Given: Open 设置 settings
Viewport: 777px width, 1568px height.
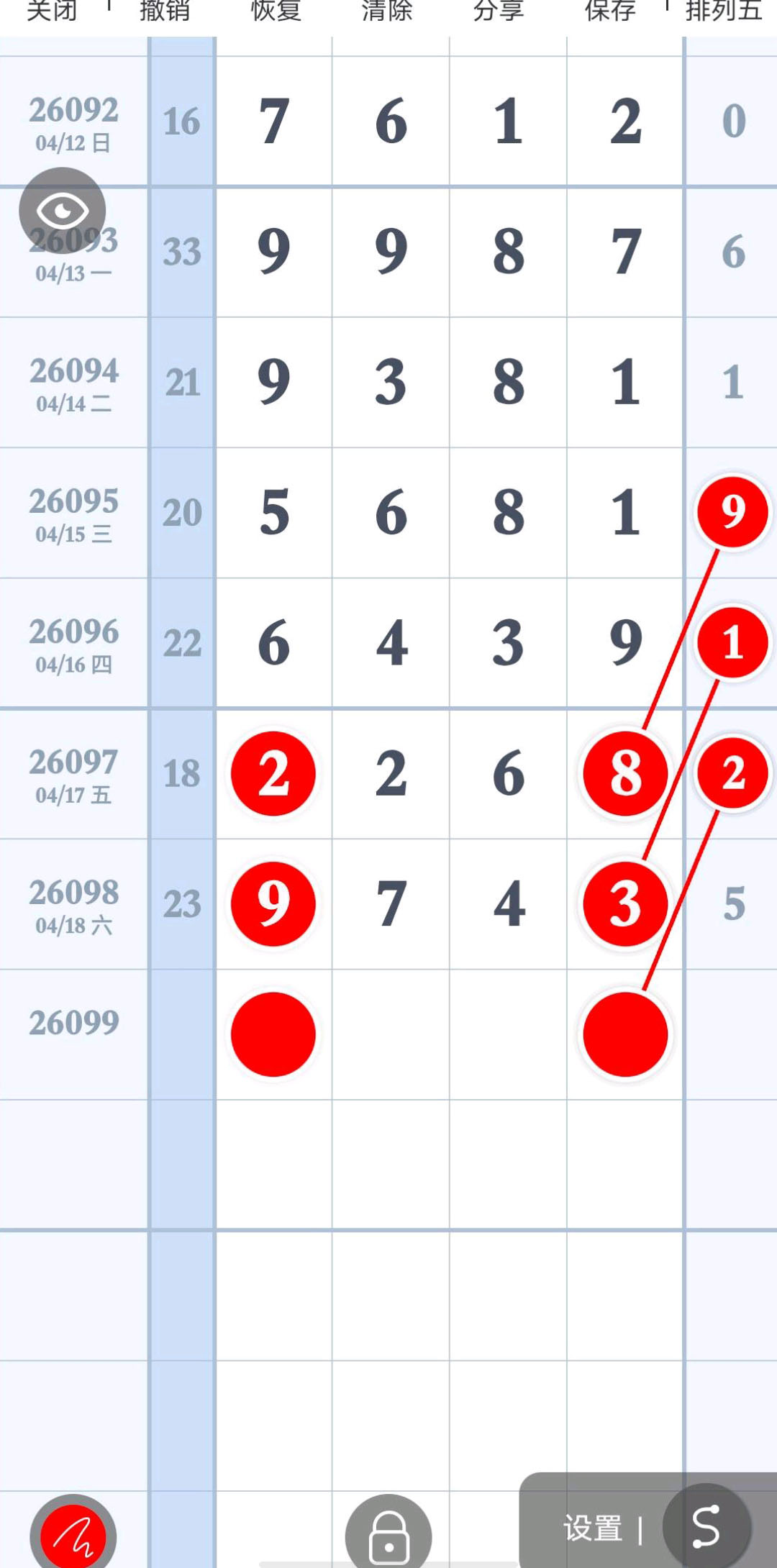Looking at the screenshot, I should [593, 1528].
